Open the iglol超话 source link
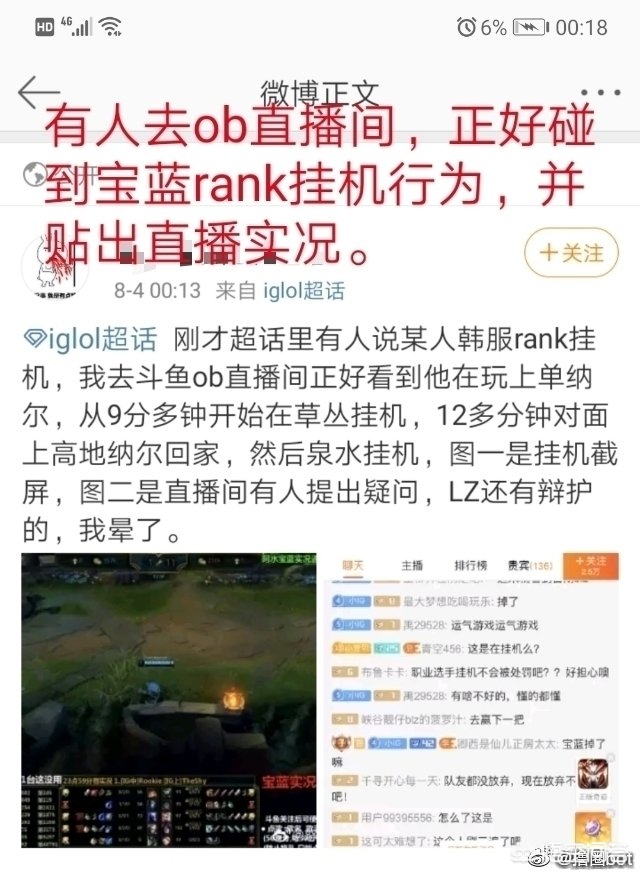The image size is (640, 875). (304, 290)
